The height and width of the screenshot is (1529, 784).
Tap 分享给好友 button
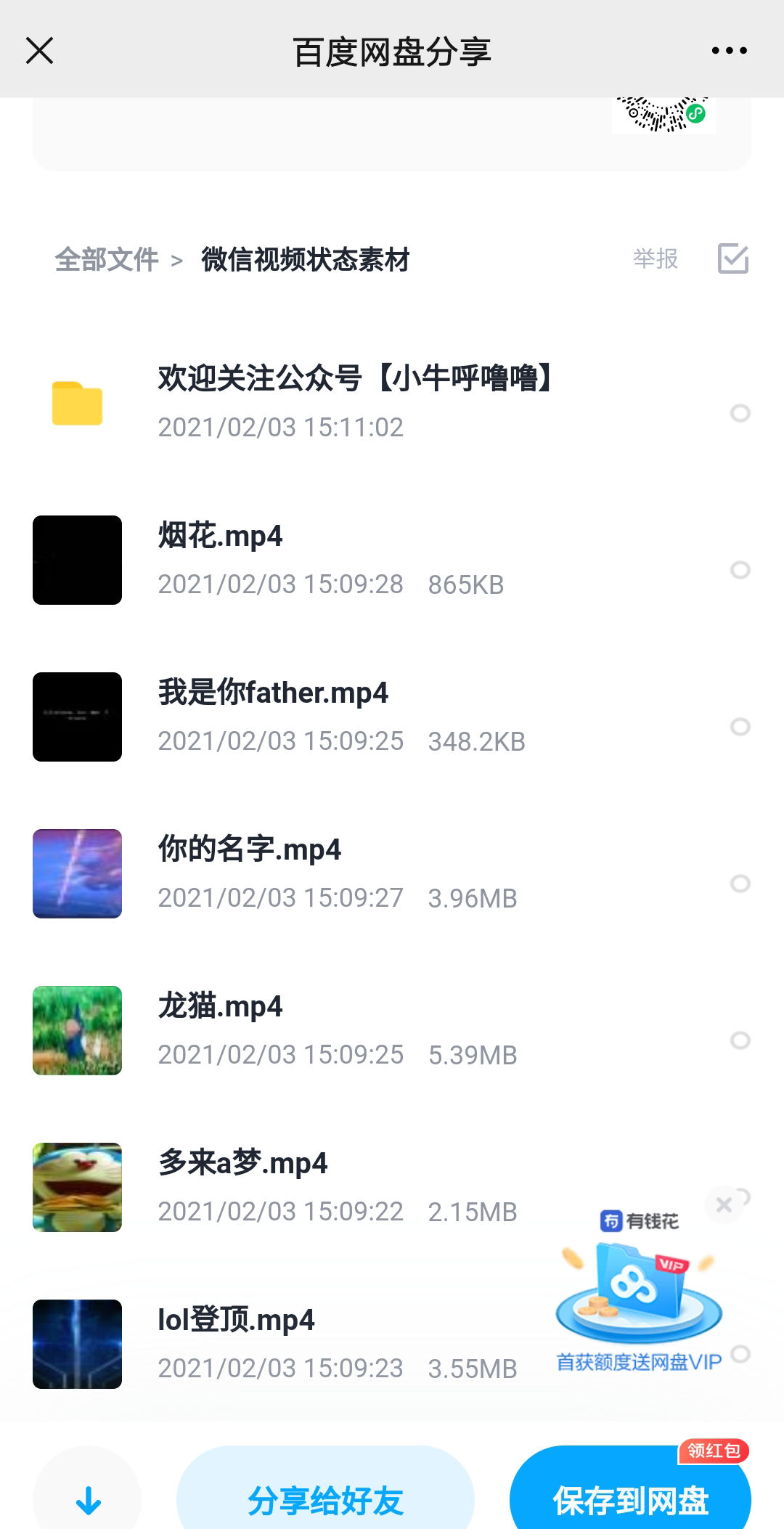[325, 1500]
